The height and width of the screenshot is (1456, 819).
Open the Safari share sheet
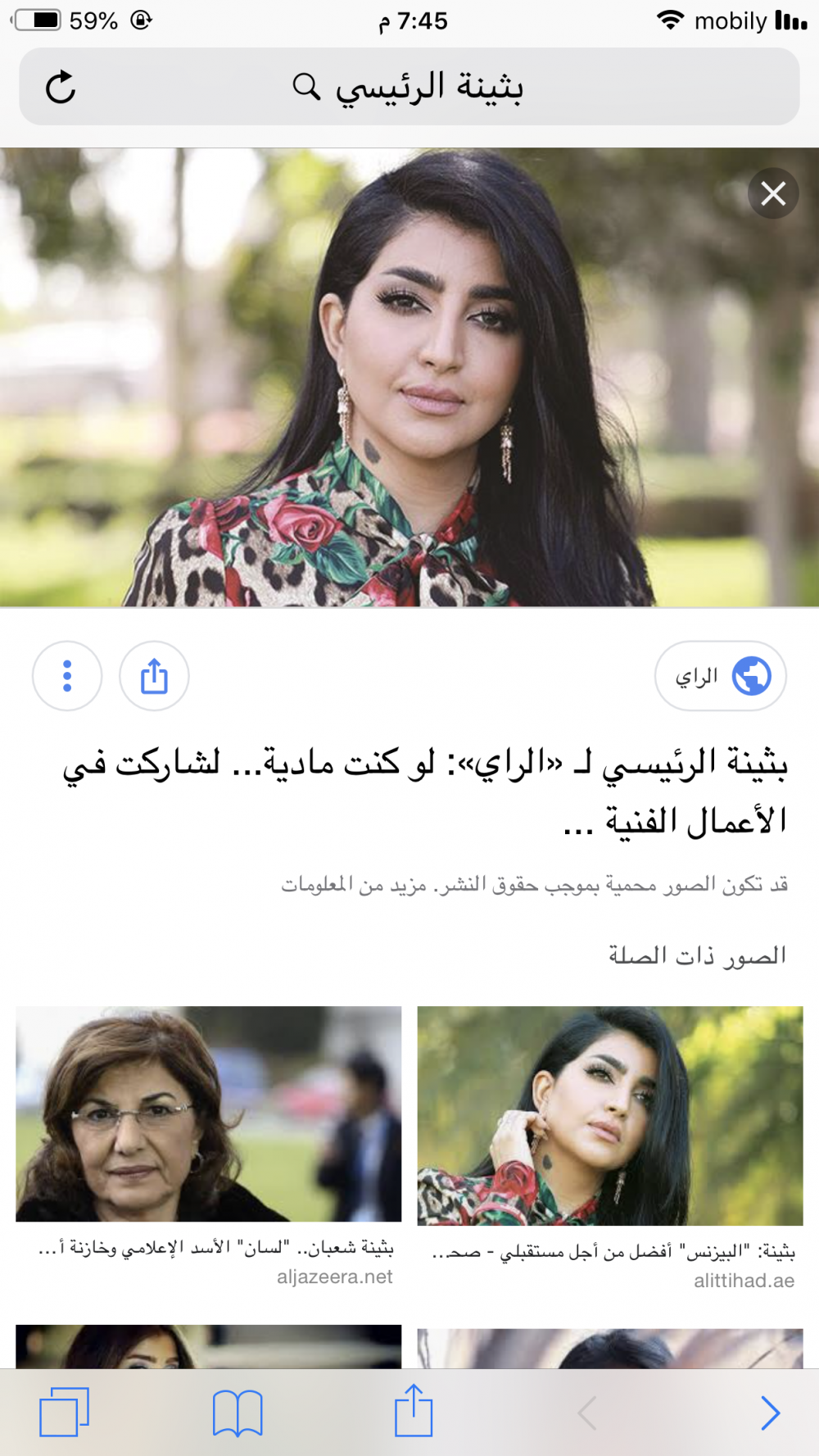414,1411
